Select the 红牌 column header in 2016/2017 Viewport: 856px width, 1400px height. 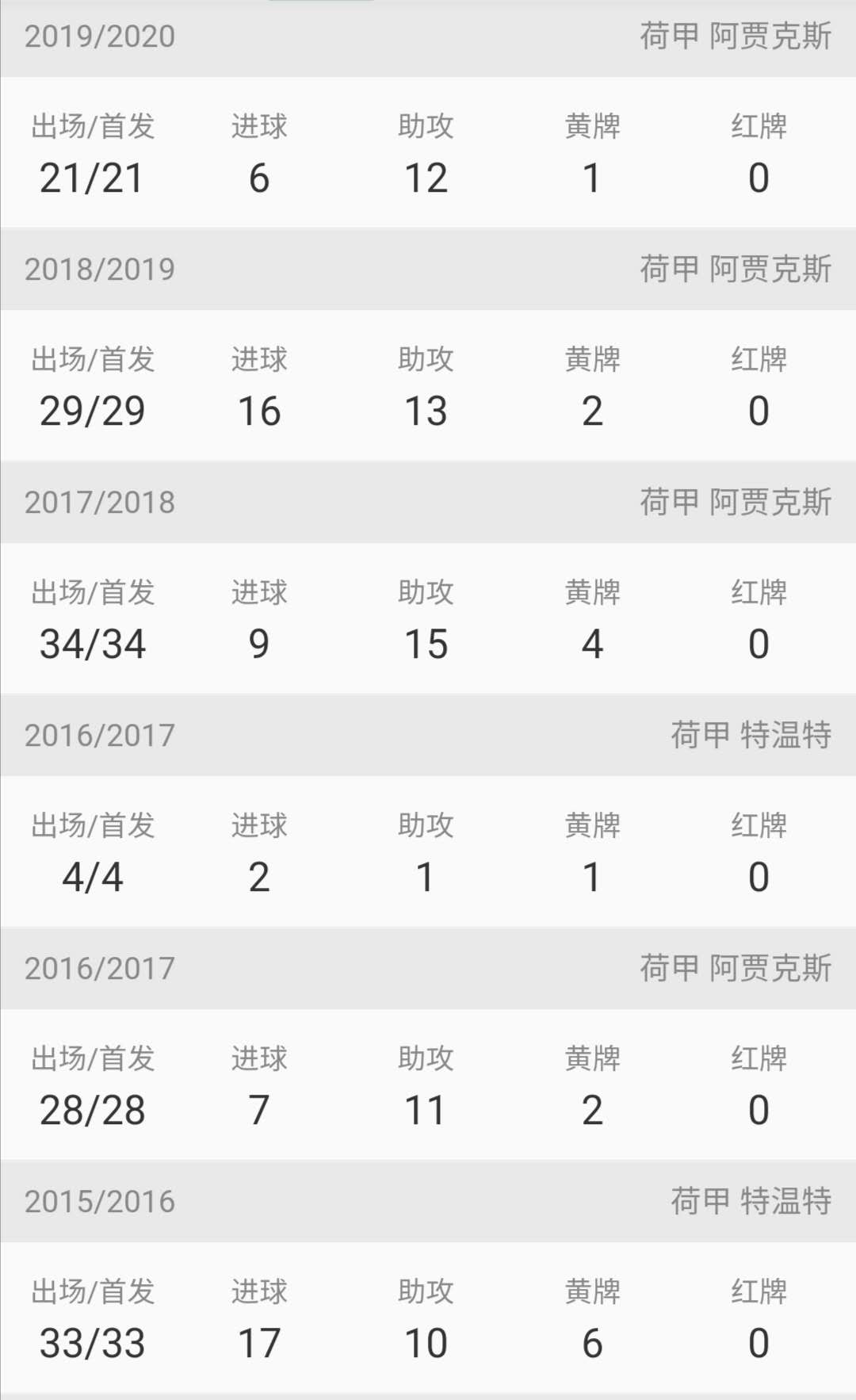click(x=759, y=1058)
